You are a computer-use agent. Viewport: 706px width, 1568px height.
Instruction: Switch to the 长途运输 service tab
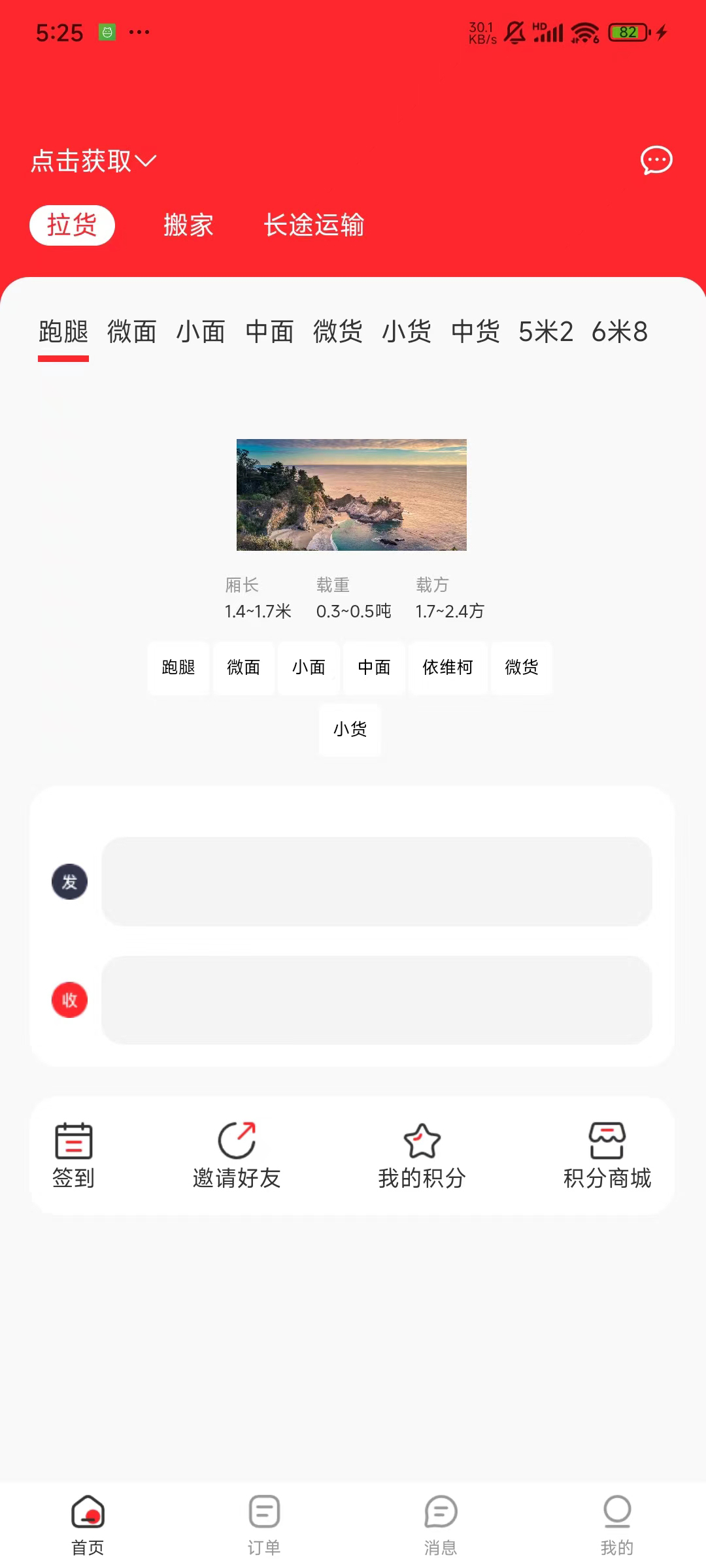[x=314, y=225]
